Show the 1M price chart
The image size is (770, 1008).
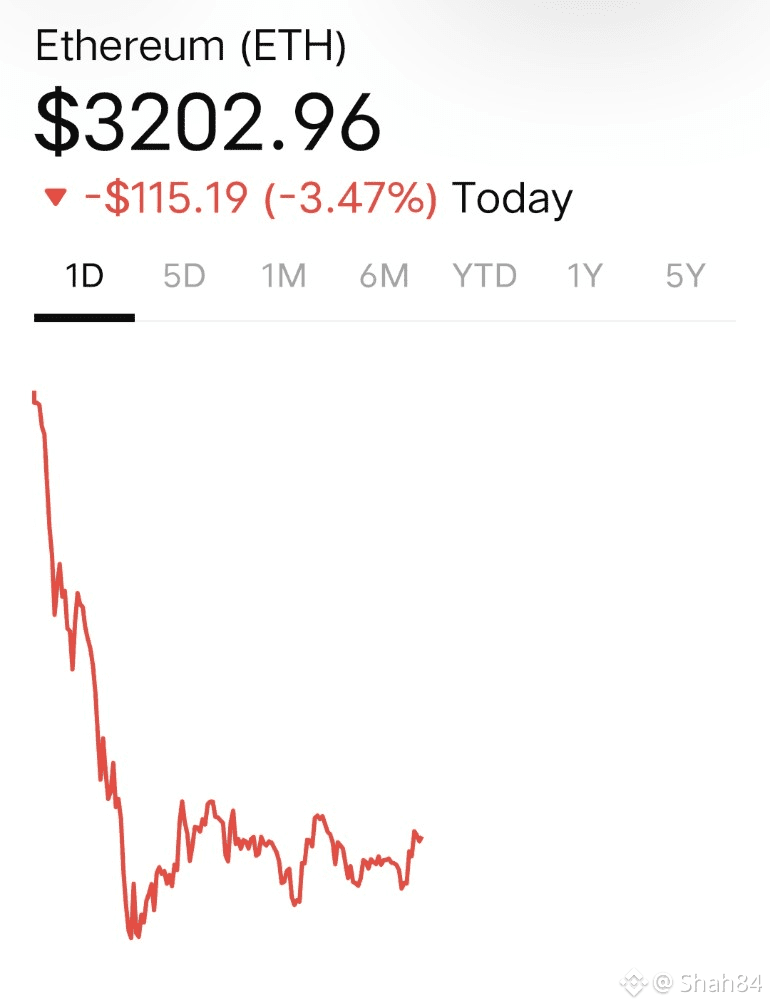coord(284,275)
